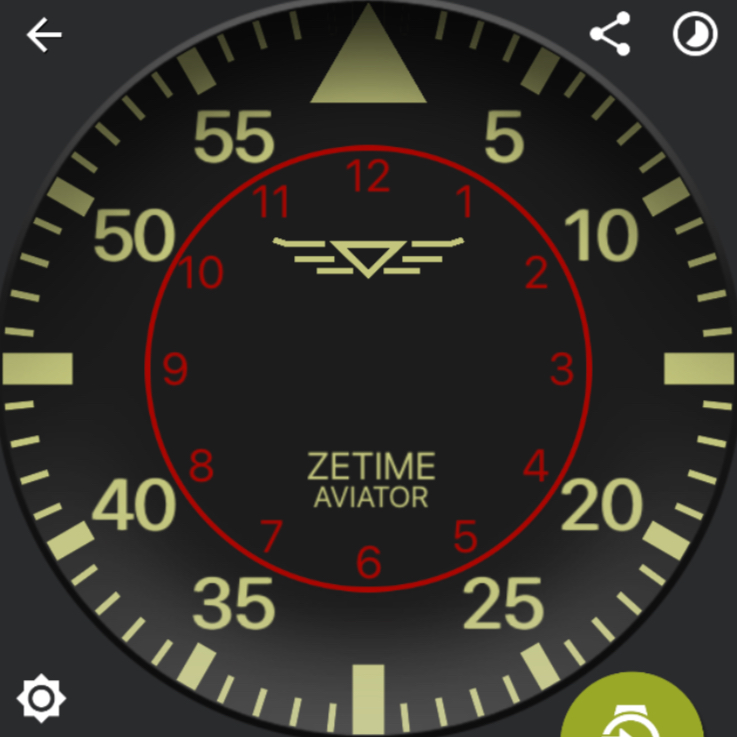Open the clock icon in the top bar

click(695, 35)
